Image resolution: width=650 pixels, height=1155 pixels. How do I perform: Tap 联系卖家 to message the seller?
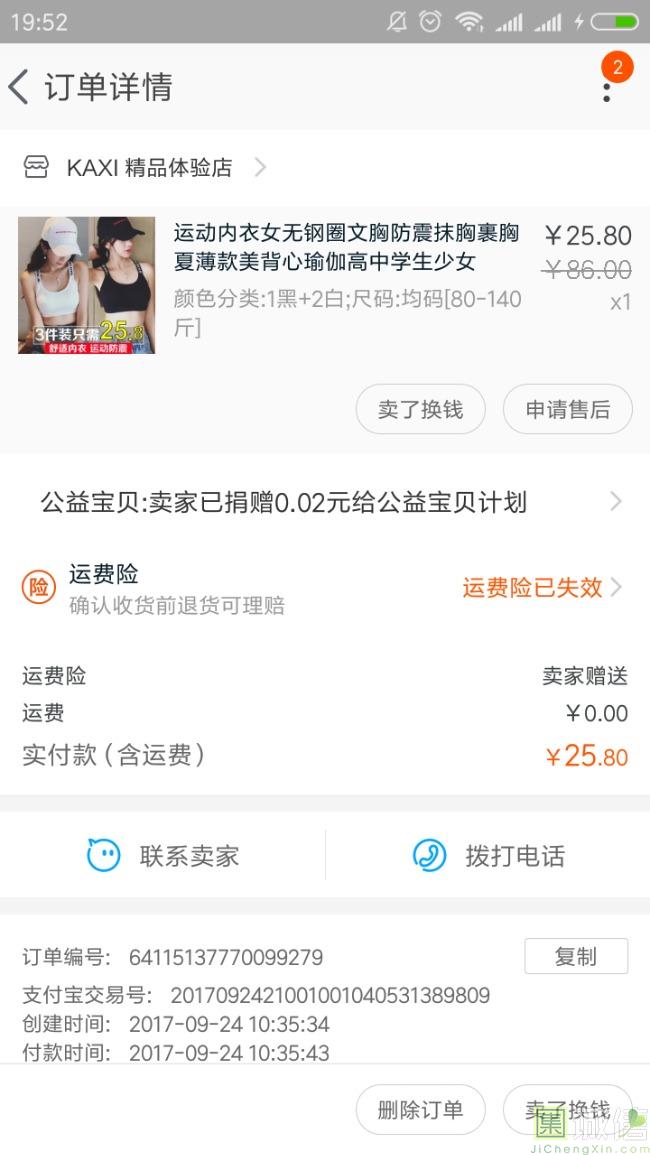coord(163,855)
